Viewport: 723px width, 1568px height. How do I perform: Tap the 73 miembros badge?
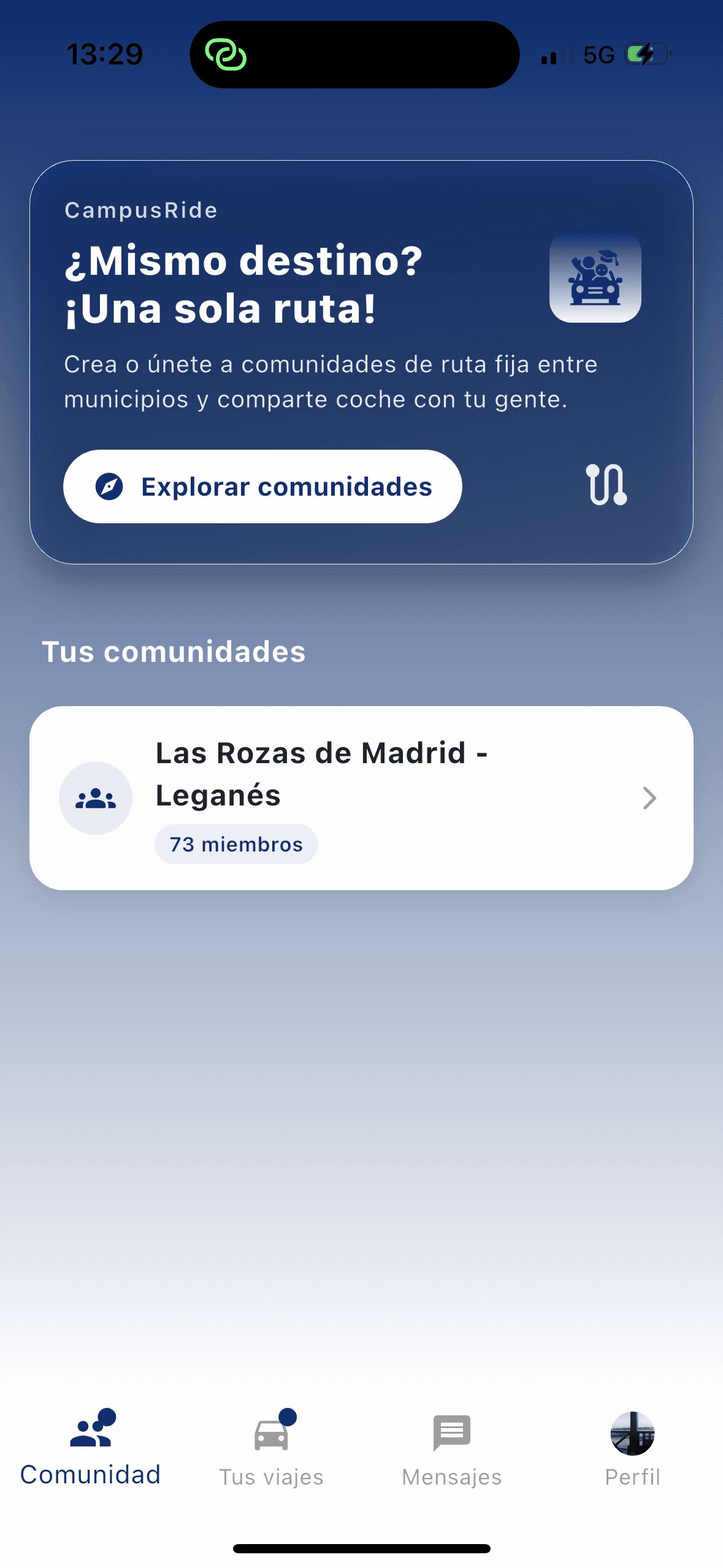235,844
